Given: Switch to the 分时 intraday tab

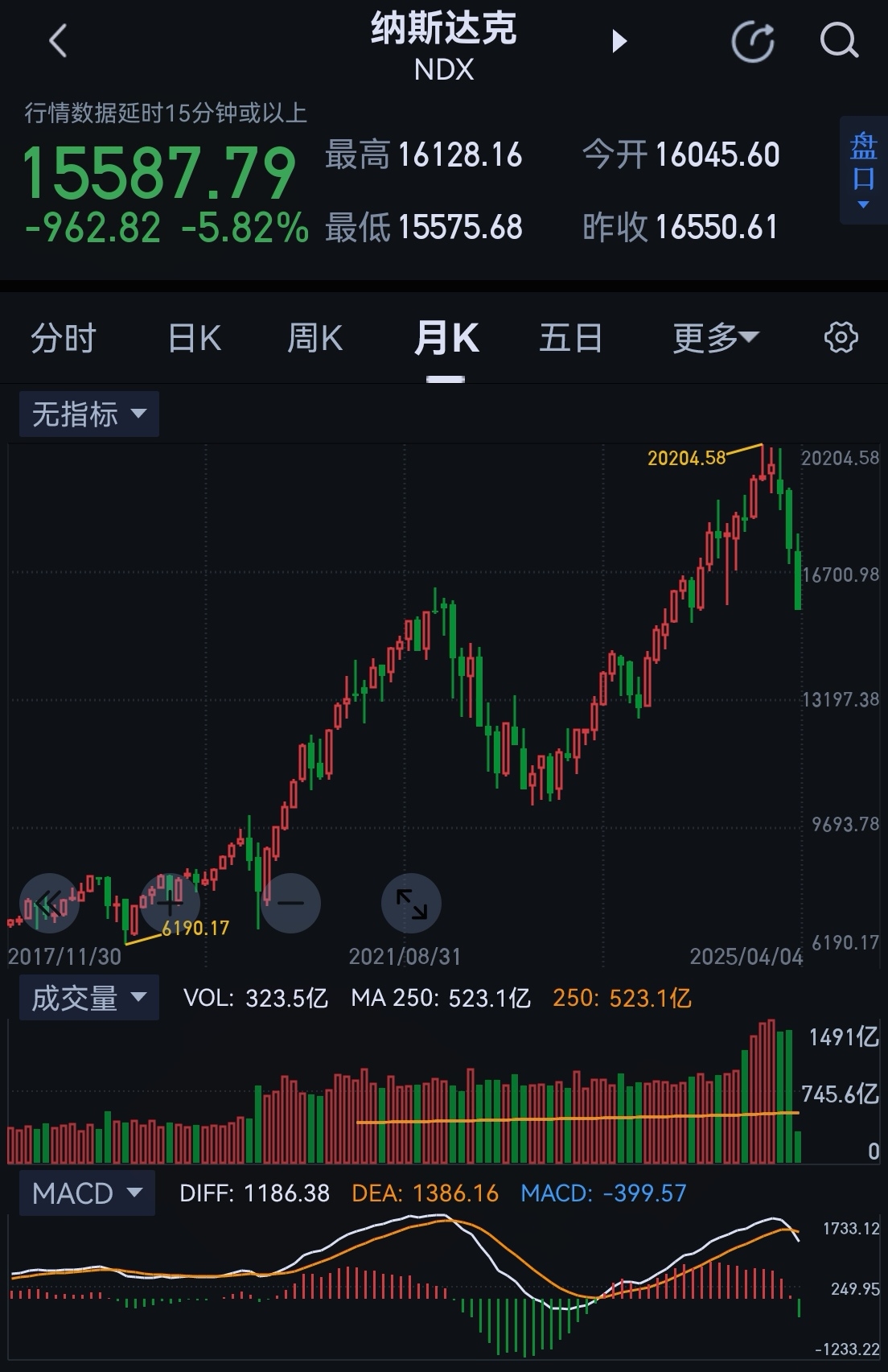Looking at the screenshot, I should 64,337.
